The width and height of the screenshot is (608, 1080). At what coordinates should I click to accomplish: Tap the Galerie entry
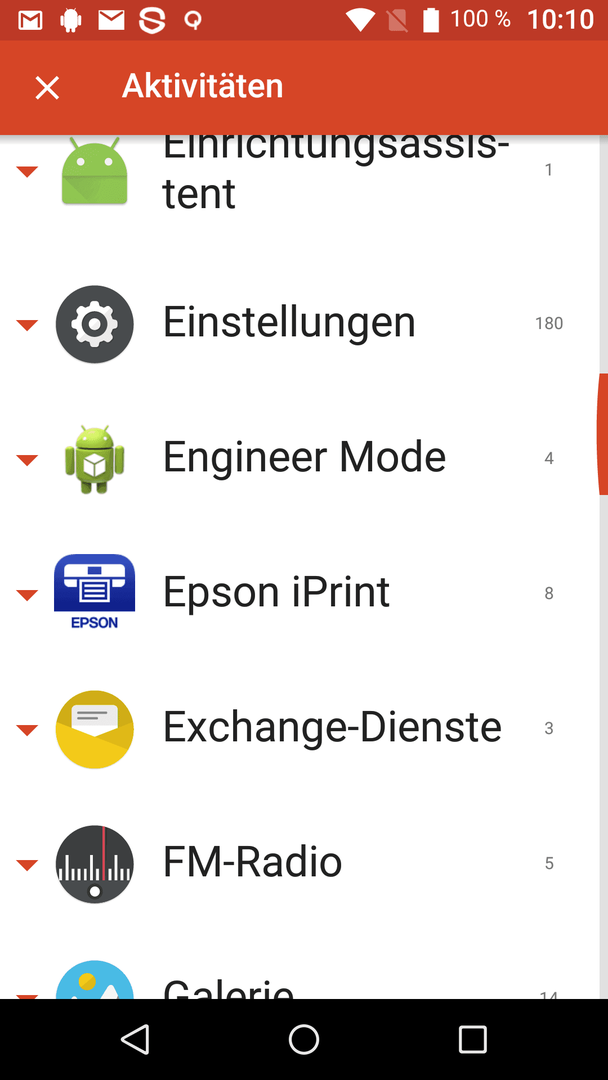[x=300, y=978]
